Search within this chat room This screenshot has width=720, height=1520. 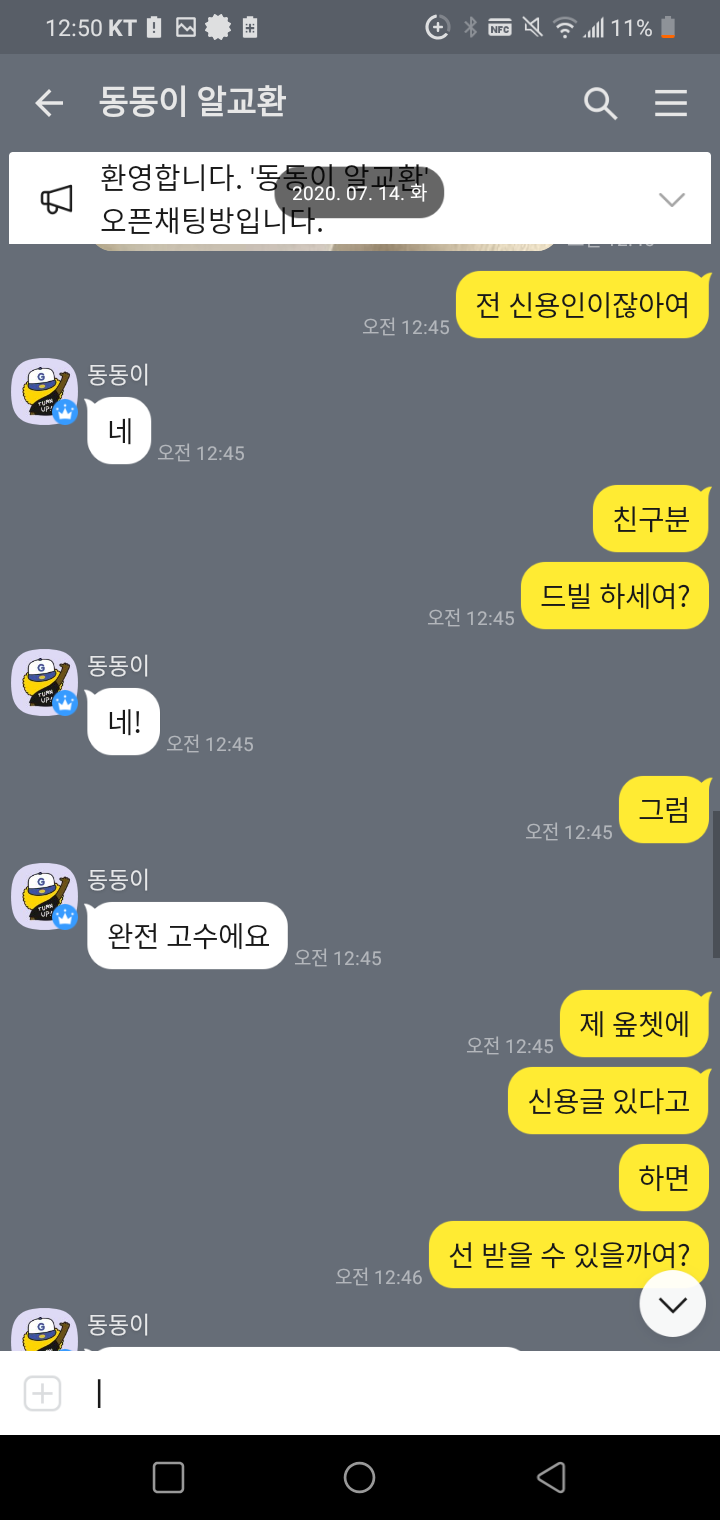point(600,103)
